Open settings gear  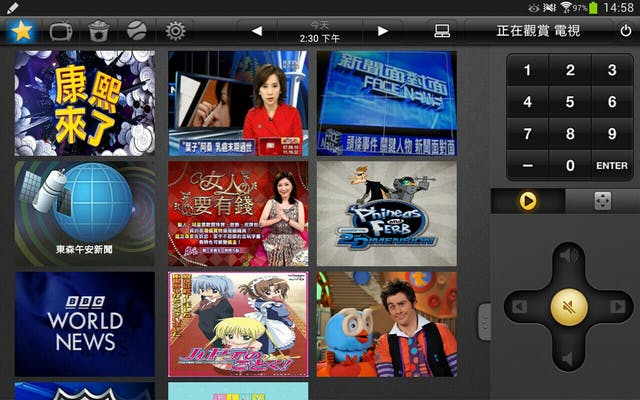(x=175, y=31)
